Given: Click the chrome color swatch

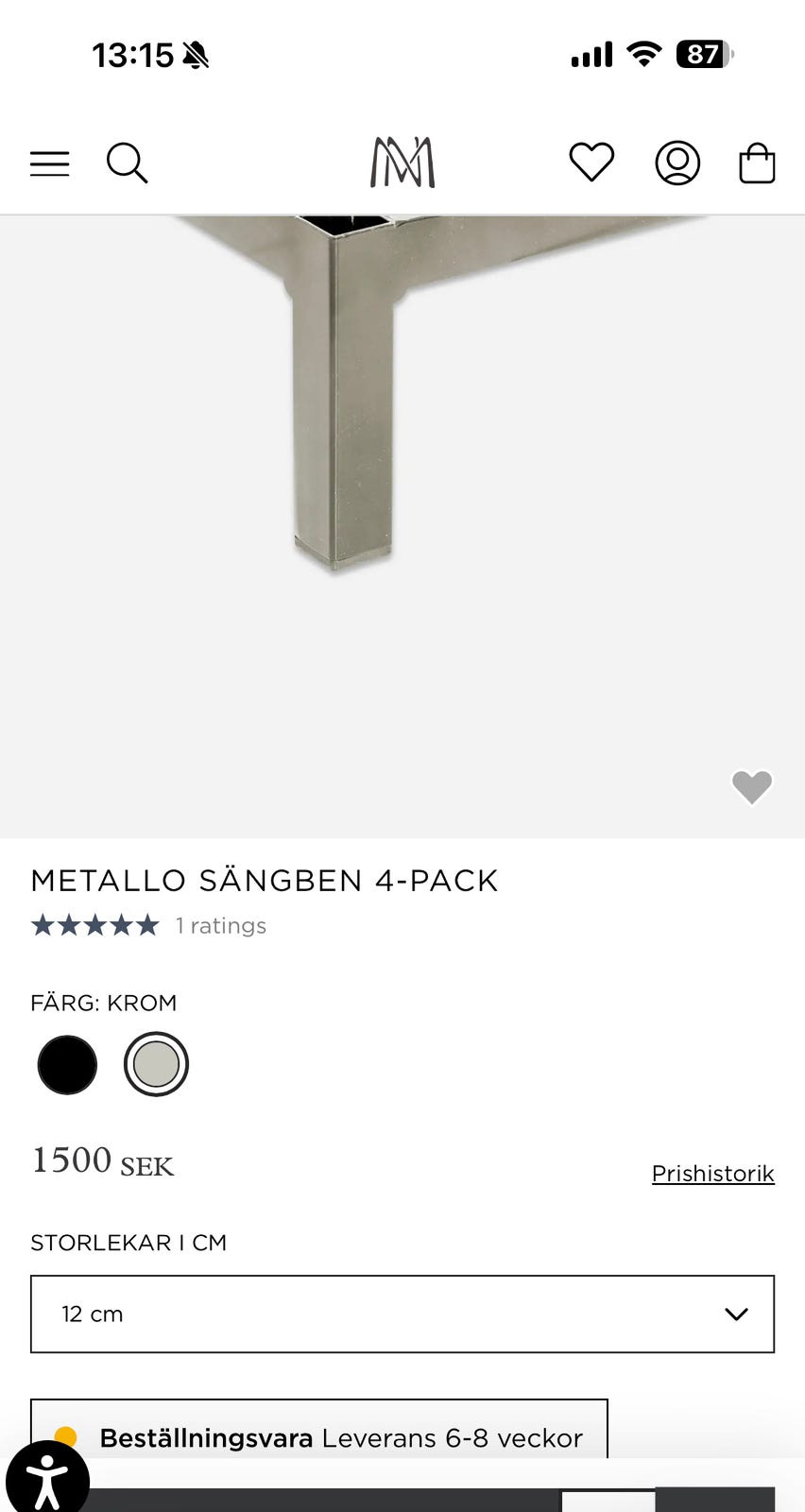Looking at the screenshot, I should coord(156,1064).
